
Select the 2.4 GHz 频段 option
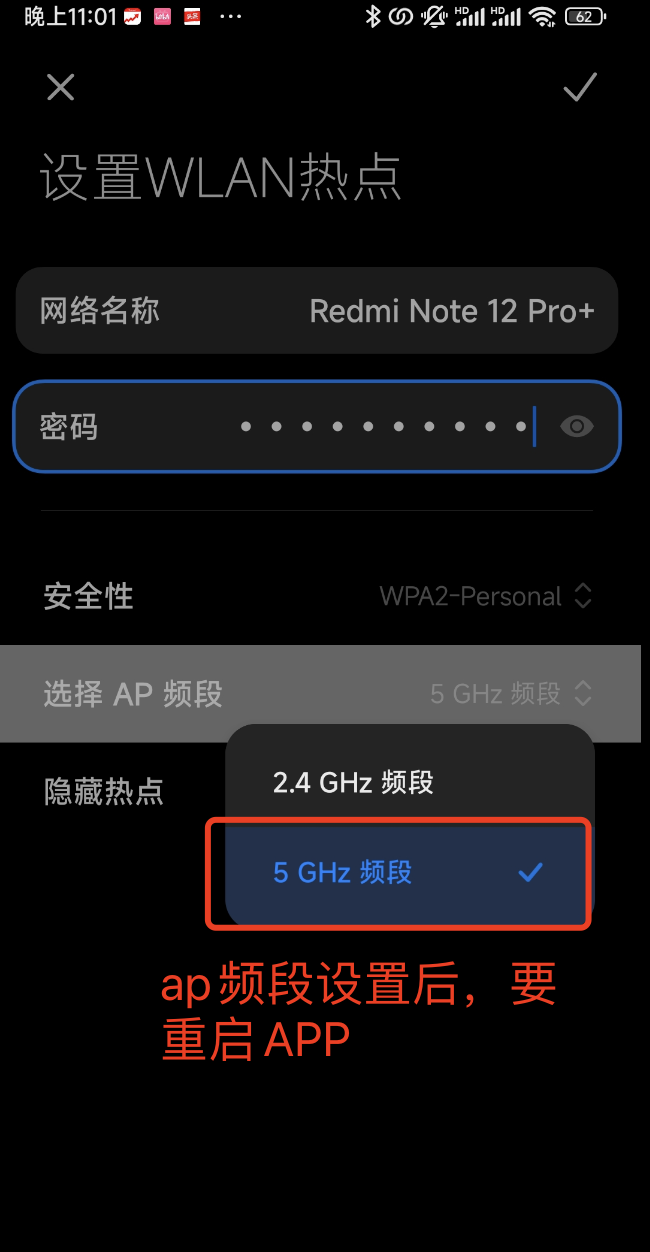click(410, 781)
